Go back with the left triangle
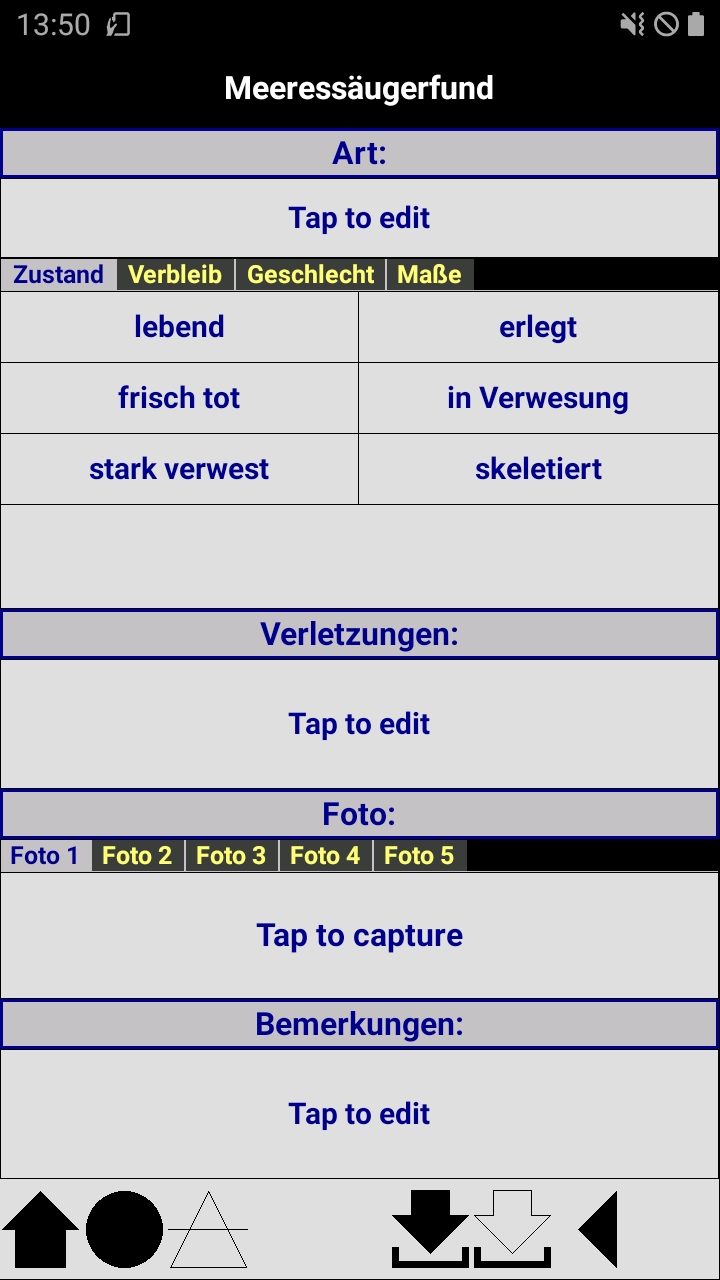The width and height of the screenshot is (720, 1280). [598, 1230]
